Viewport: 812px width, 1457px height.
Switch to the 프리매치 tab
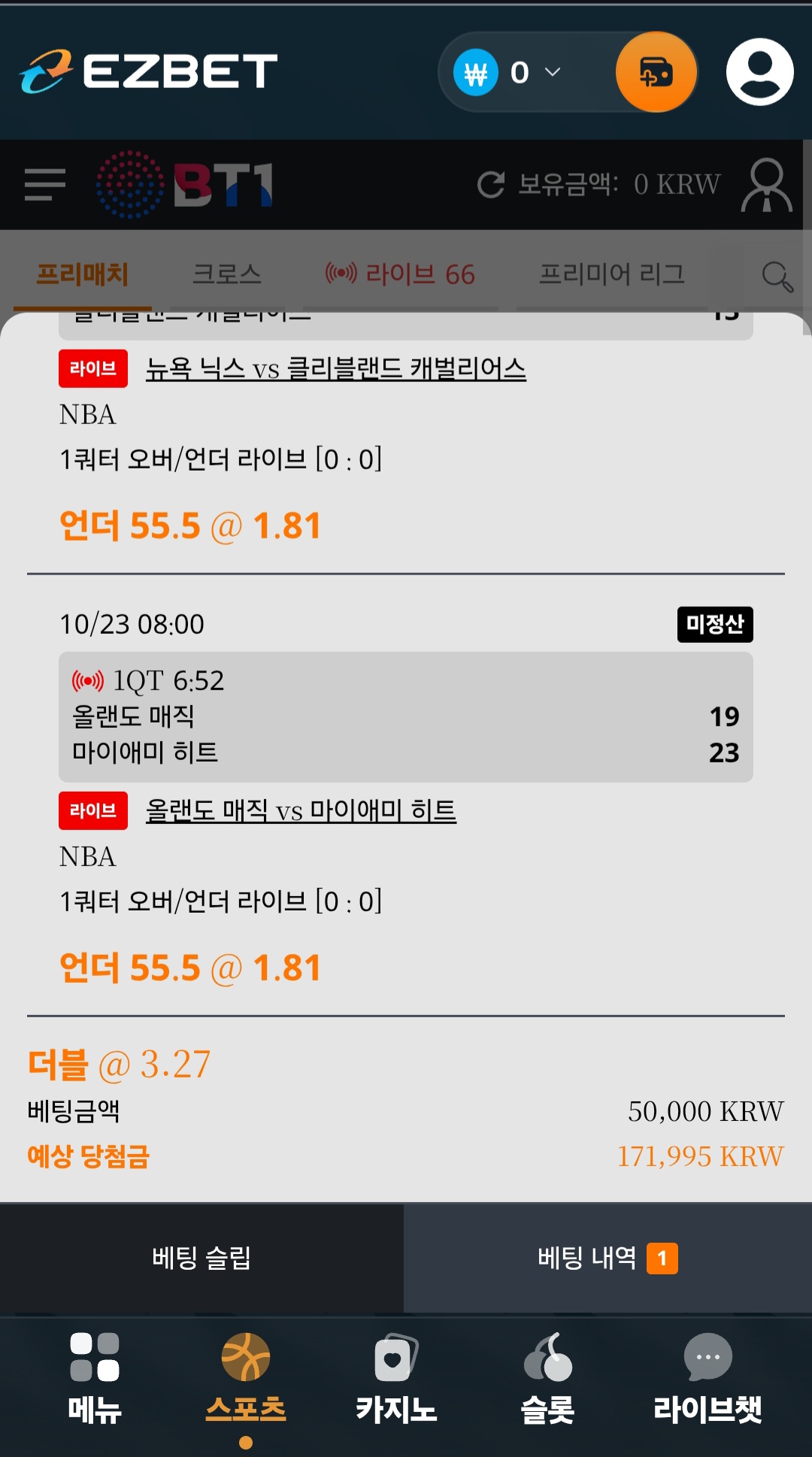click(83, 274)
